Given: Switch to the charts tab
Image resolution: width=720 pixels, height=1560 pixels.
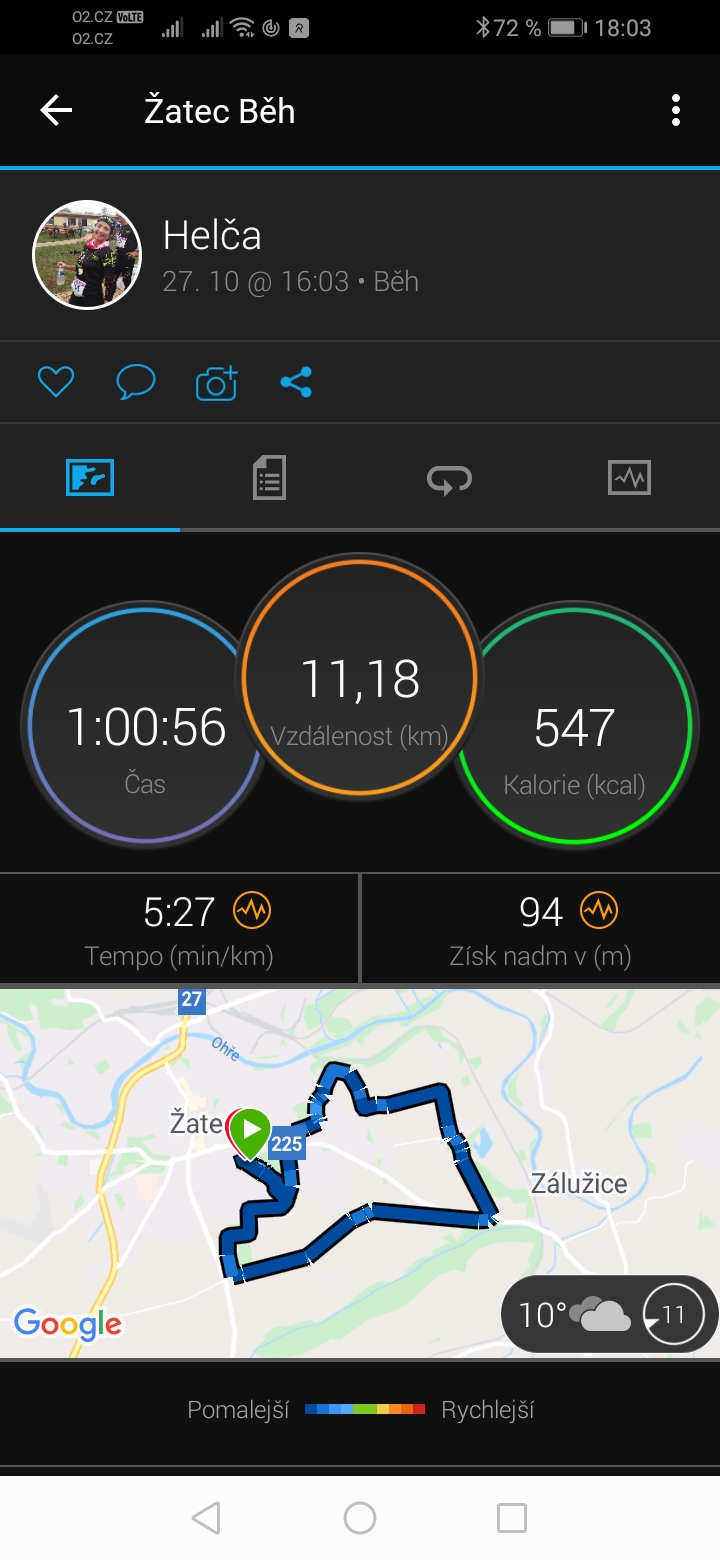Looking at the screenshot, I should click(x=629, y=477).
